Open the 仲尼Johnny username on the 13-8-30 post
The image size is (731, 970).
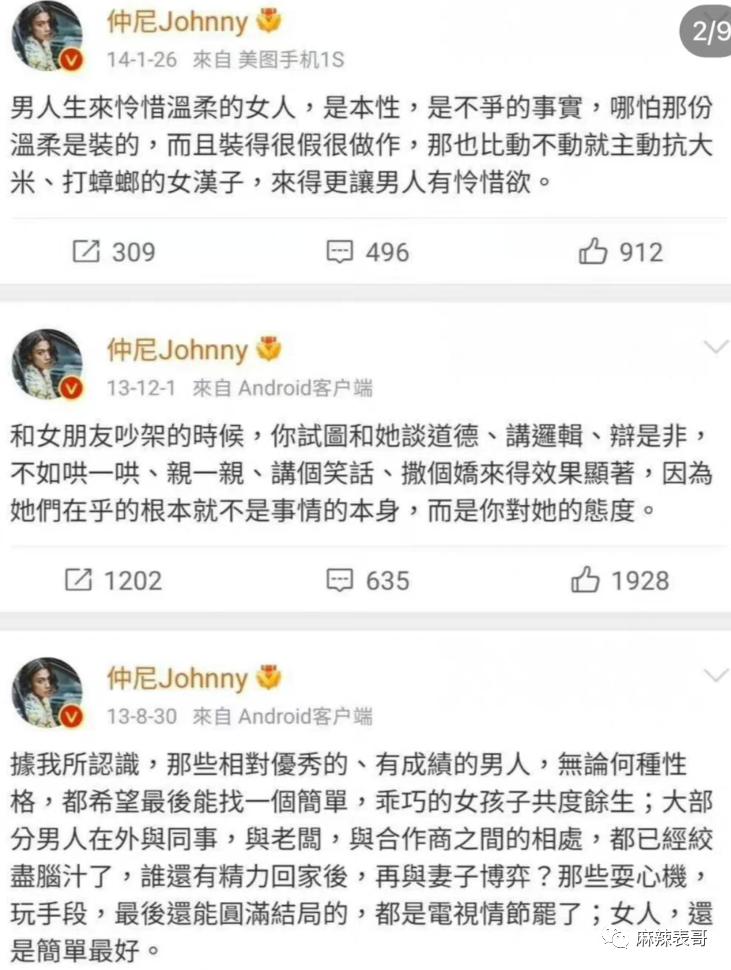tap(177, 678)
